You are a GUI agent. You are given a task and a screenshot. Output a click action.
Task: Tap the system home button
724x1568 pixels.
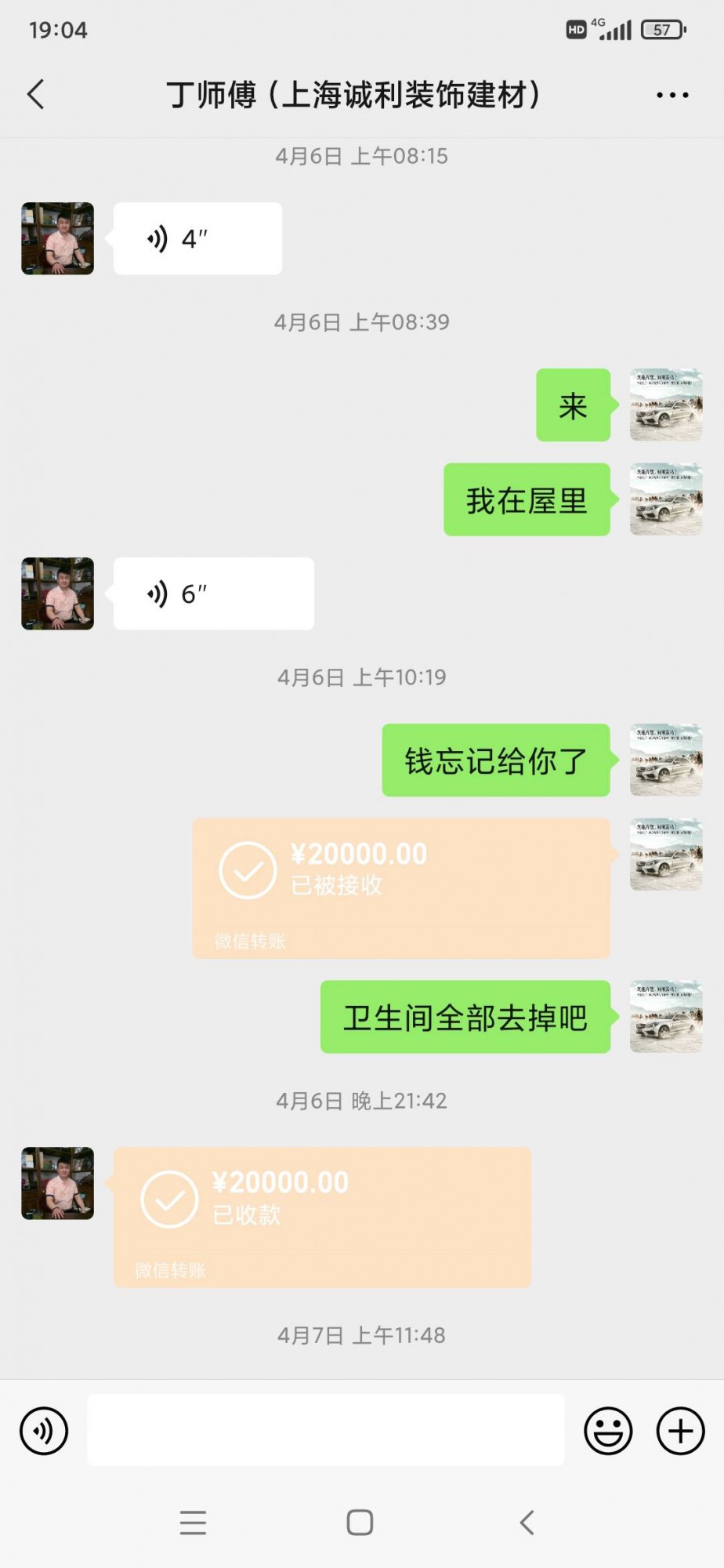click(360, 1523)
